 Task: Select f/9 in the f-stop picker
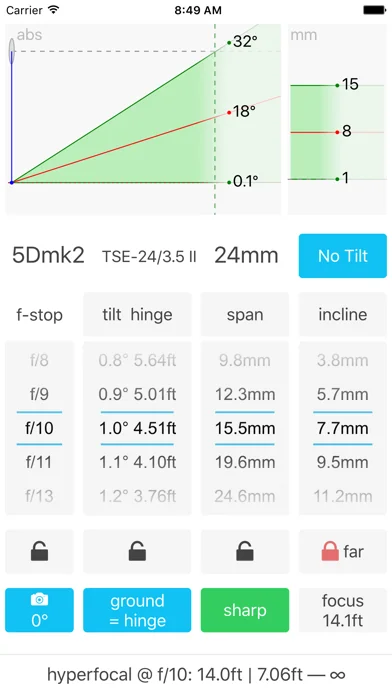[x=40, y=394]
